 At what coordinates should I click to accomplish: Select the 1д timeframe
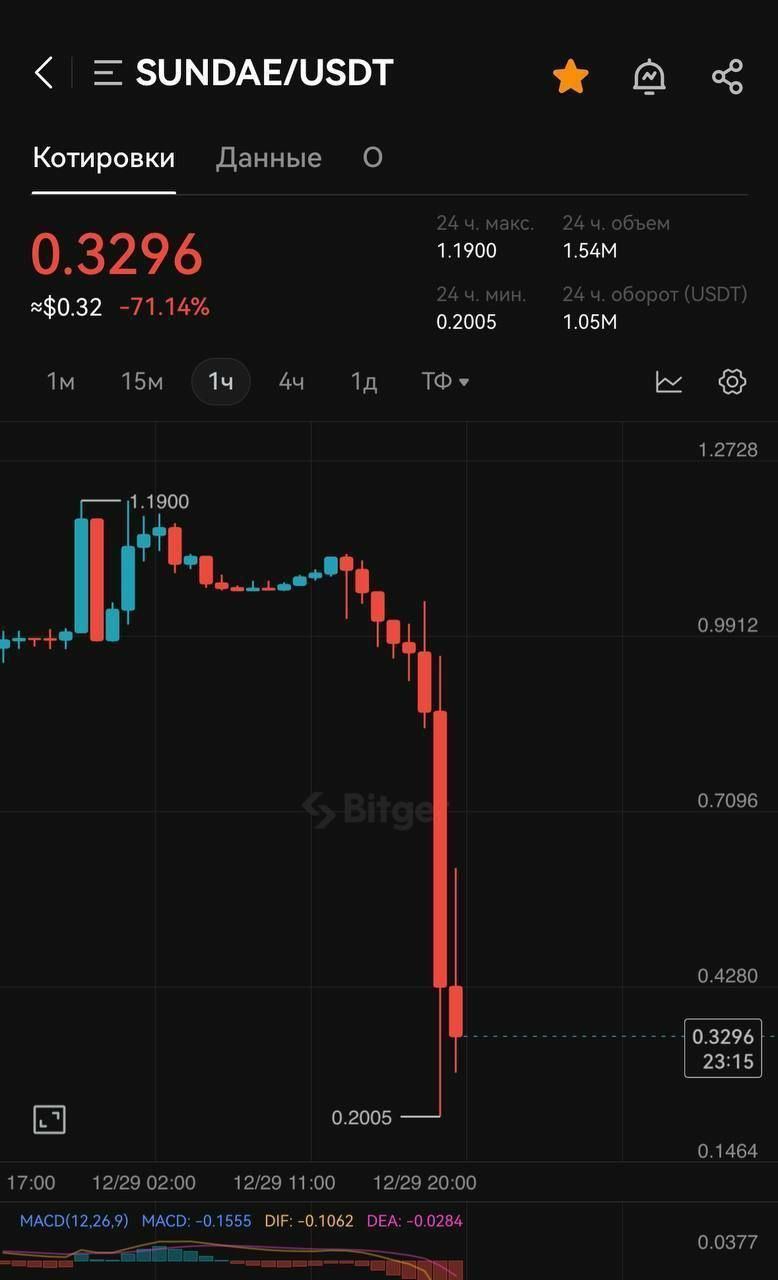coord(364,381)
